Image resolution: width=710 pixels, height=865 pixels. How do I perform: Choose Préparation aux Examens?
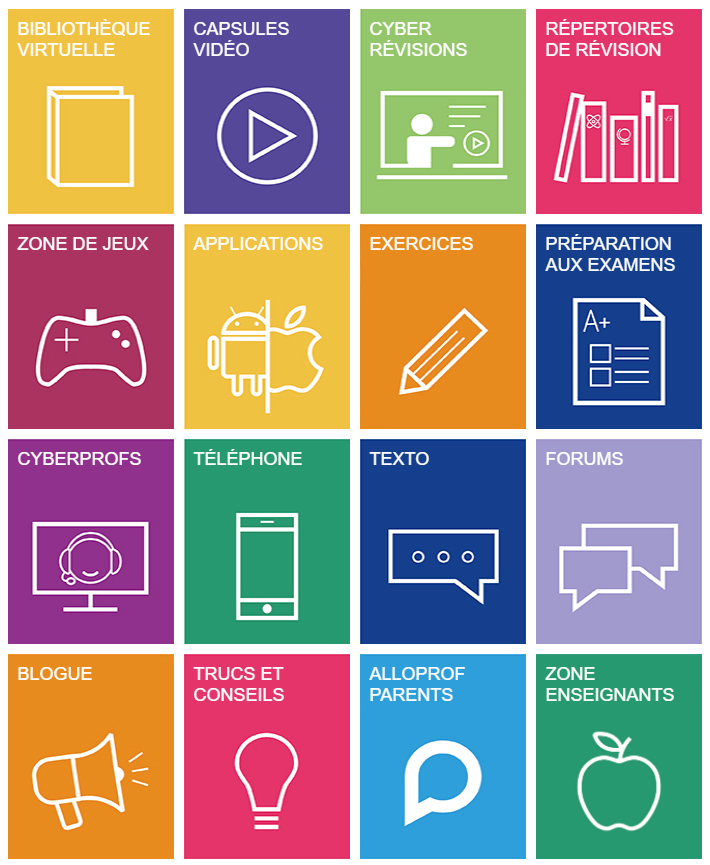click(x=618, y=327)
